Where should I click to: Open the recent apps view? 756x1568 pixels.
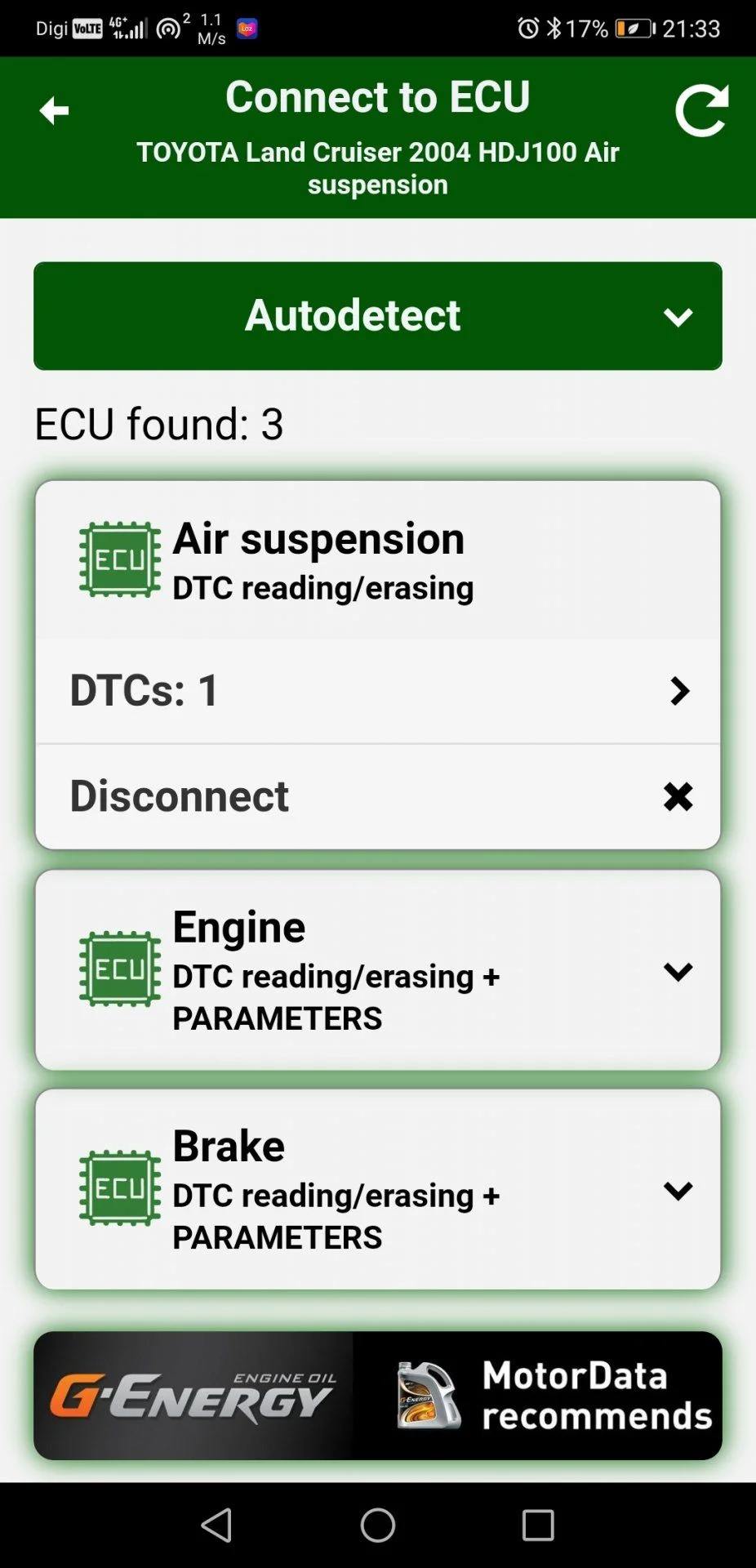pyautogui.click(x=538, y=1525)
